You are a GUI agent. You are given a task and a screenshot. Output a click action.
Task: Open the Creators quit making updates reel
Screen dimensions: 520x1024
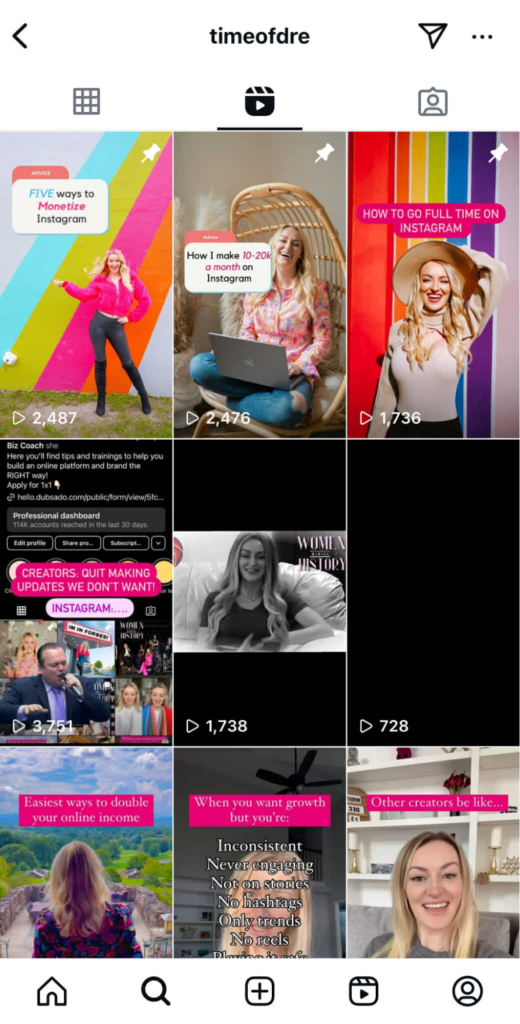86,592
